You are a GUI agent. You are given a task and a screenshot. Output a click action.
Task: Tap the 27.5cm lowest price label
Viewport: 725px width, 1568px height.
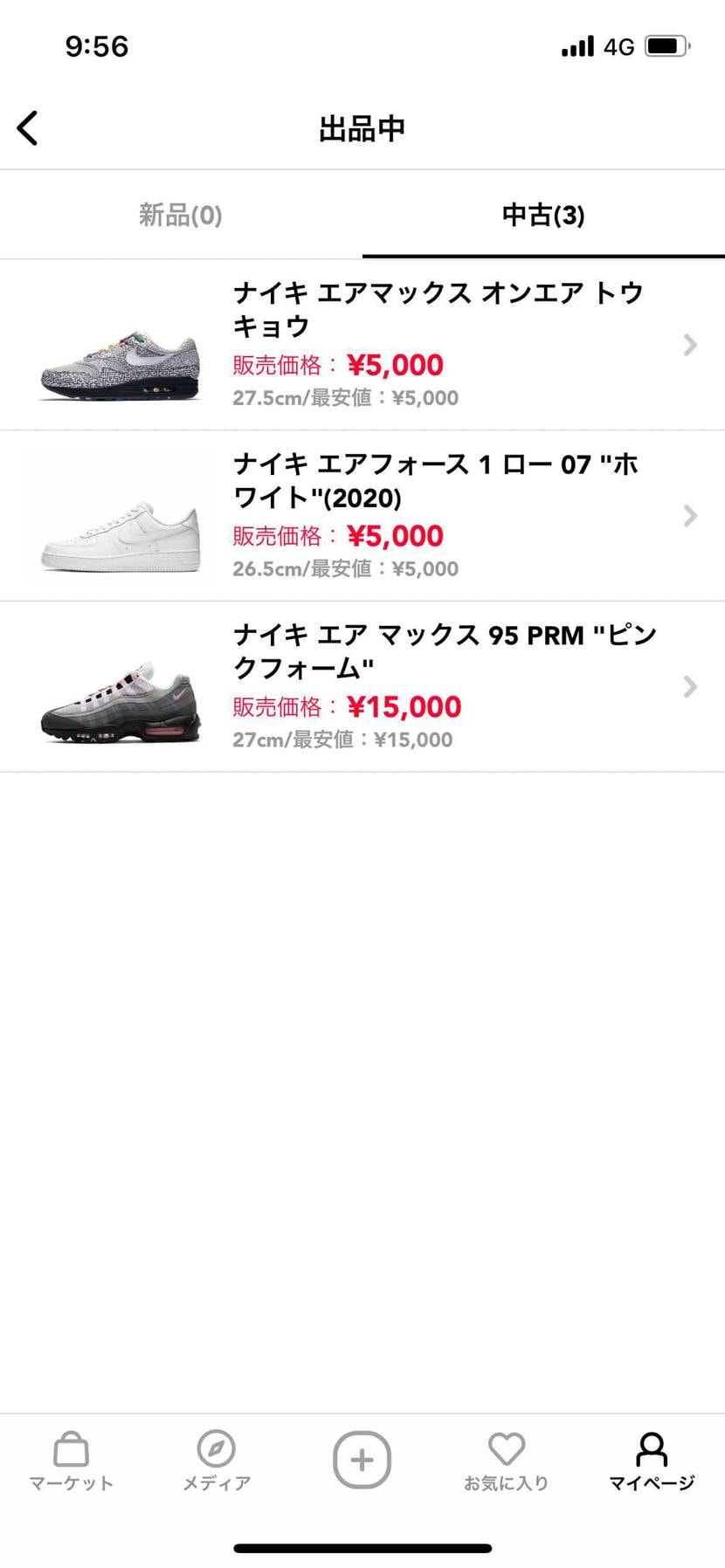[x=344, y=397]
